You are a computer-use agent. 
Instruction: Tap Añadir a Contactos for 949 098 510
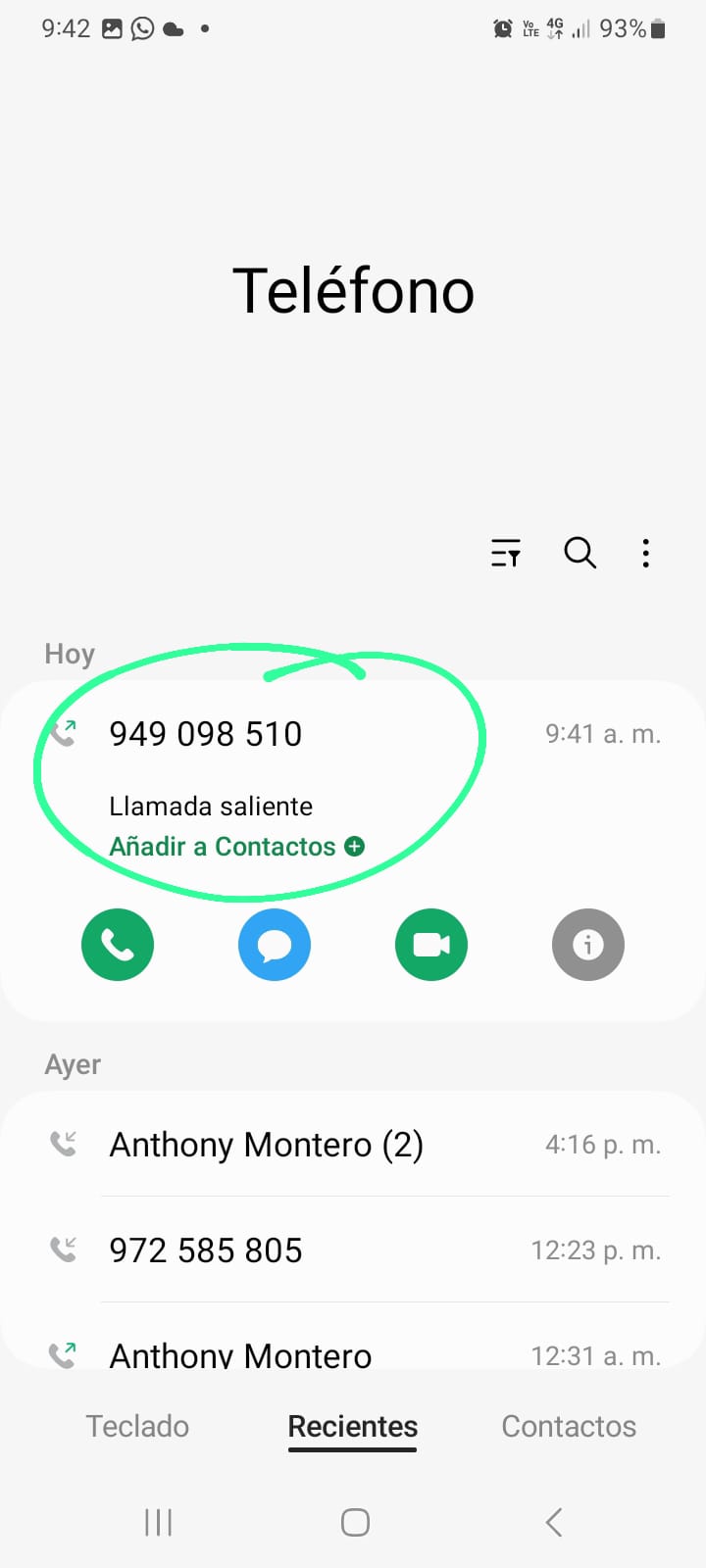(x=236, y=847)
